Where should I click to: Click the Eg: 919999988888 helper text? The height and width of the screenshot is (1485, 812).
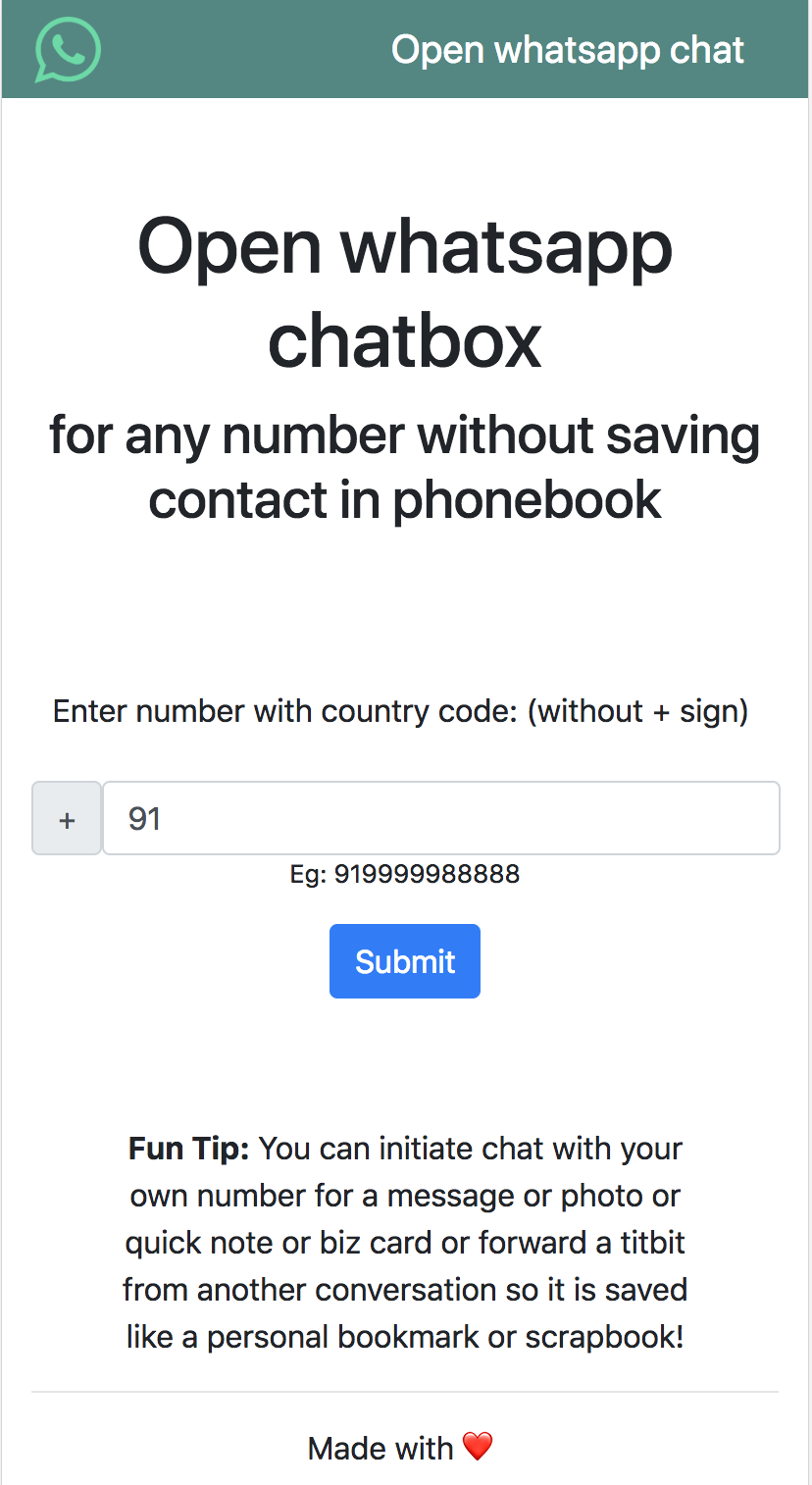[405, 874]
